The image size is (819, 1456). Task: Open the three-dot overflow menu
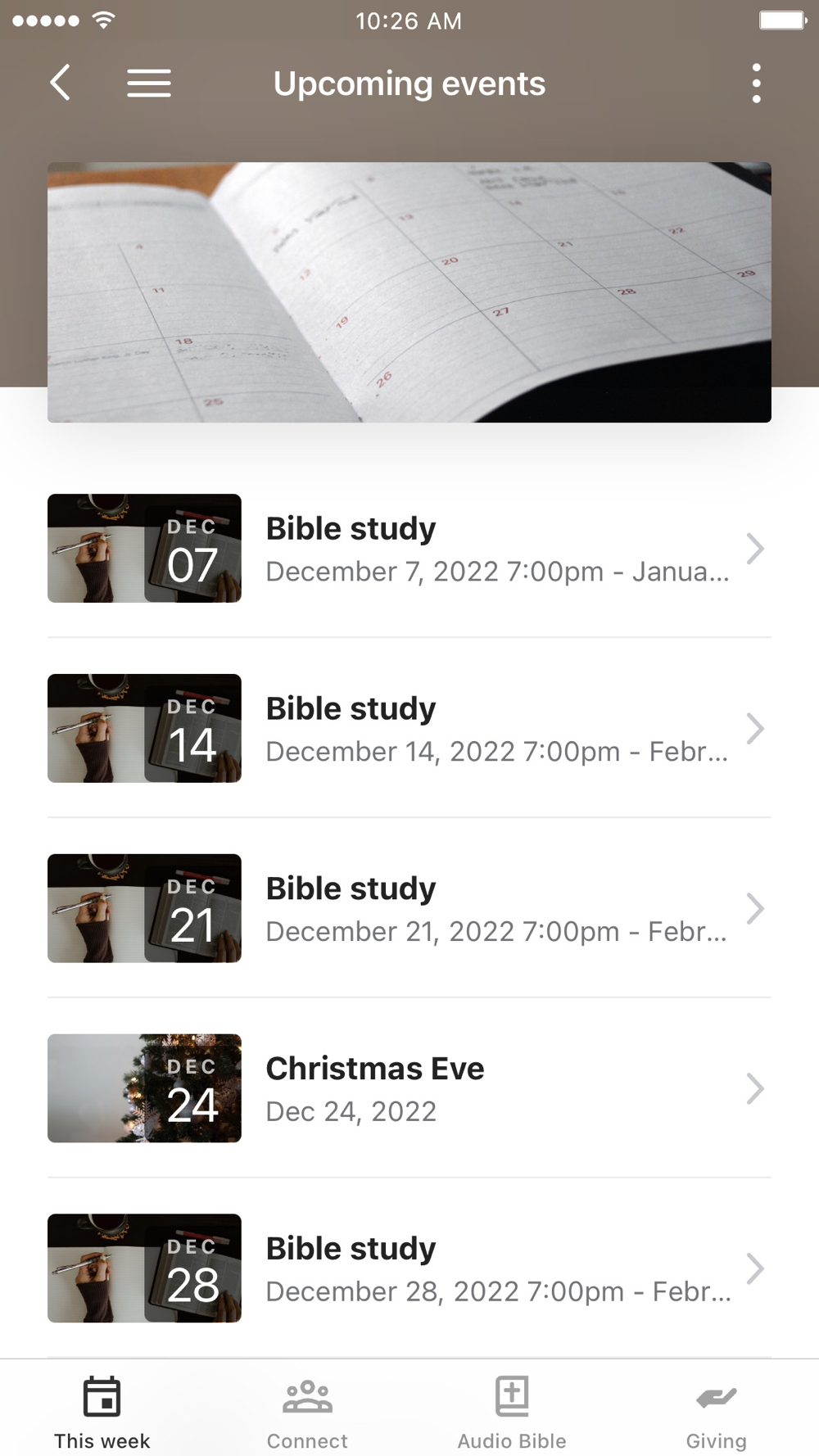(756, 83)
